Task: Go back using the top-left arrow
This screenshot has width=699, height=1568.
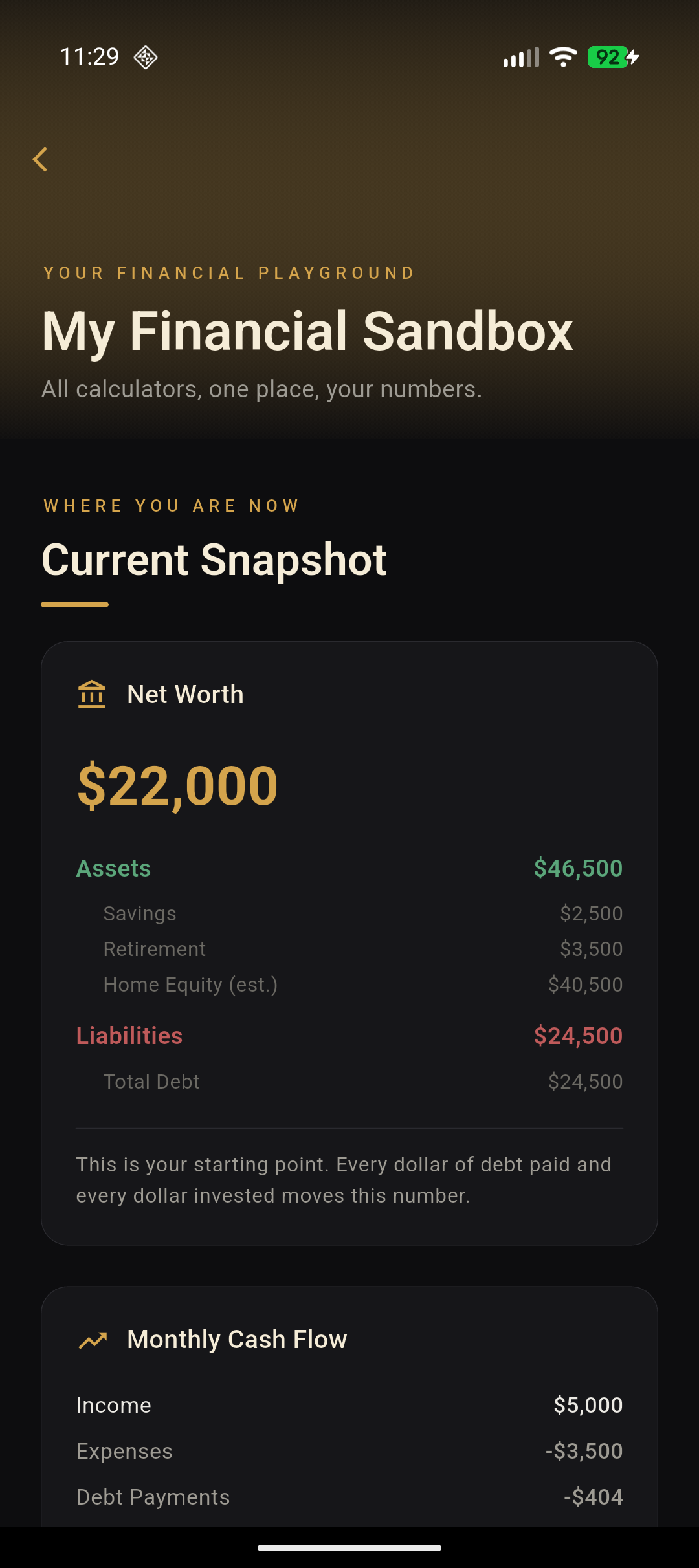Action: pyautogui.click(x=41, y=159)
